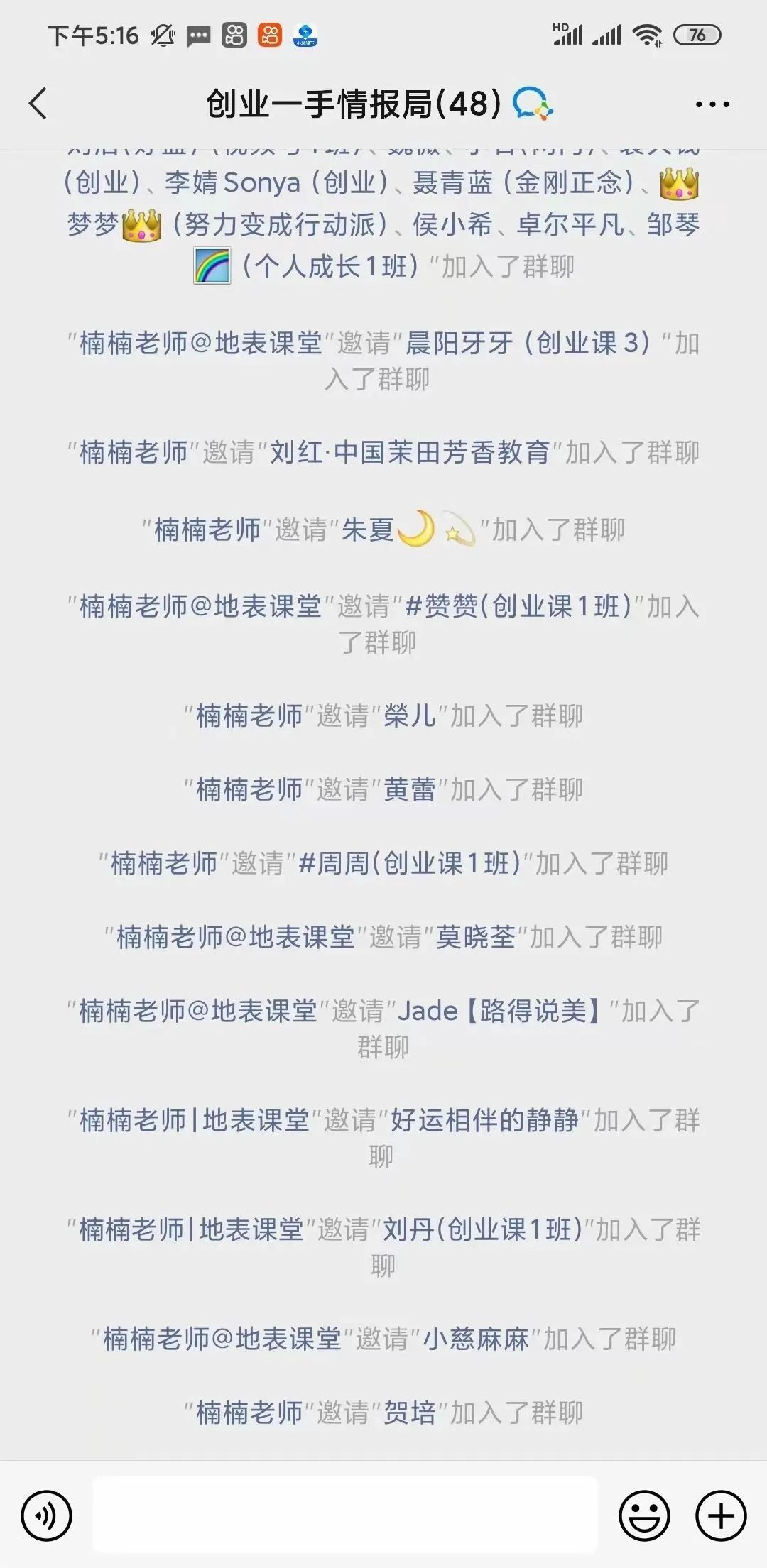This screenshot has width=767, height=1568.
Task: Open the plus attachments menu
Action: pos(721,1515)
